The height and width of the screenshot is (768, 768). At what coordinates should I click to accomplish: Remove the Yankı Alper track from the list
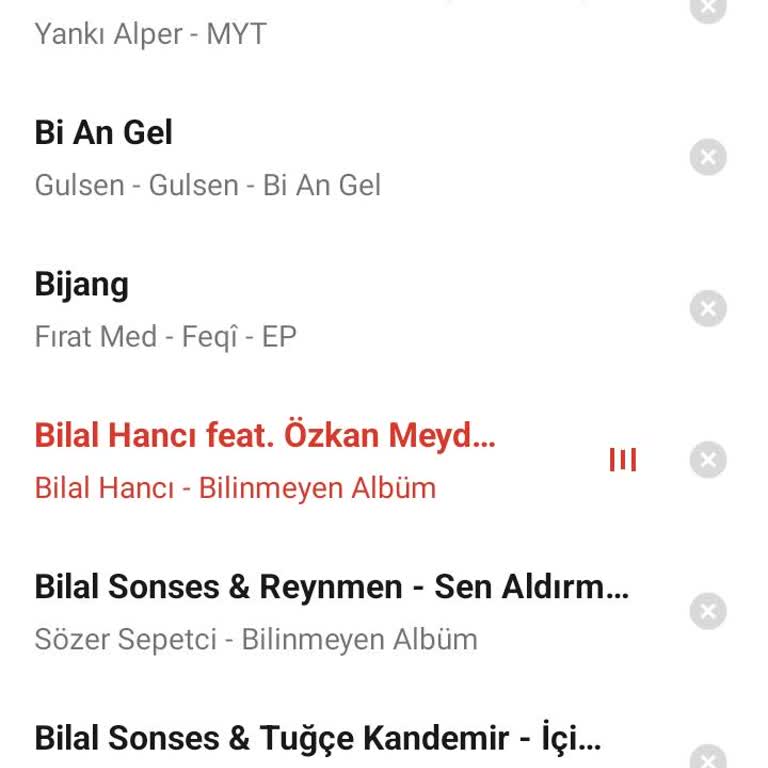[708, 10]
